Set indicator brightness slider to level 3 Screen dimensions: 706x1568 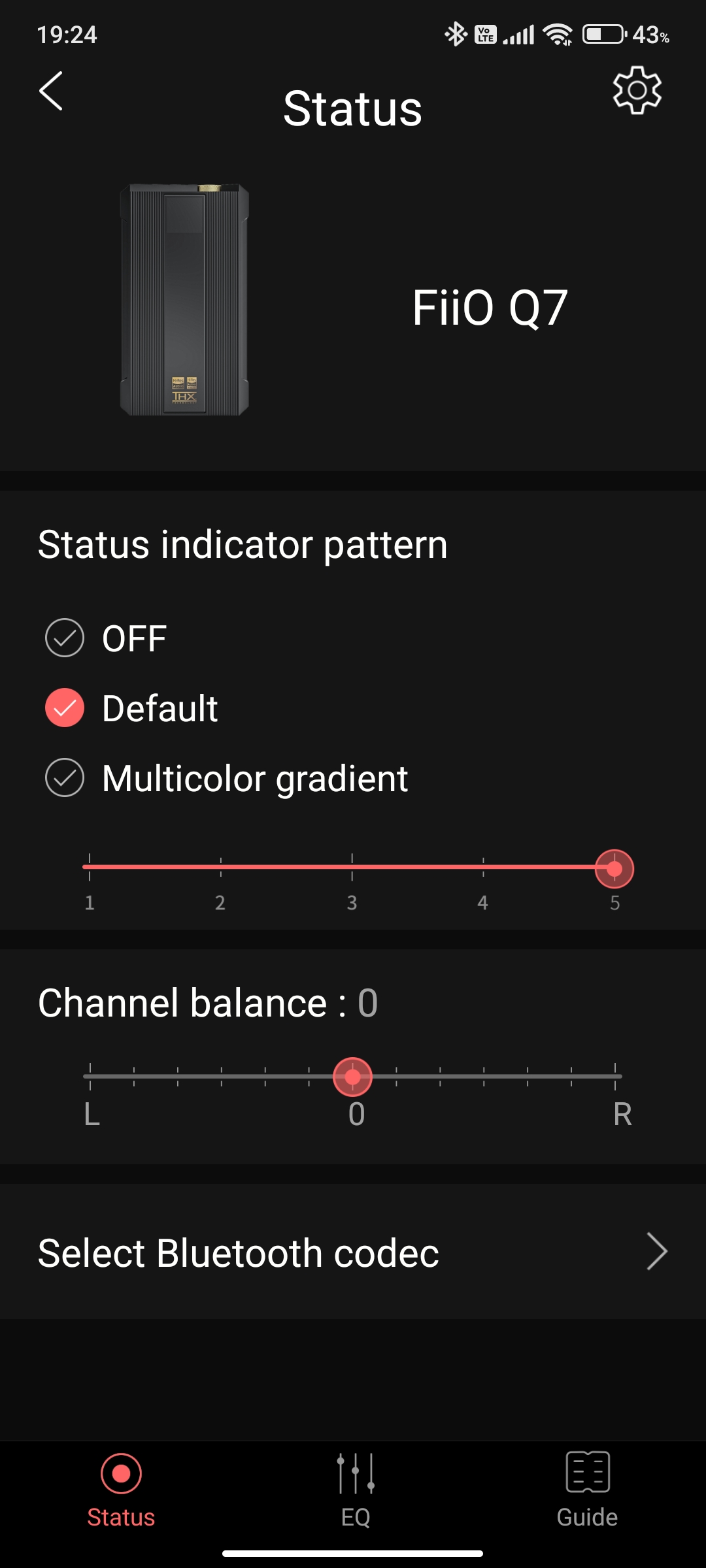point(352,868)
